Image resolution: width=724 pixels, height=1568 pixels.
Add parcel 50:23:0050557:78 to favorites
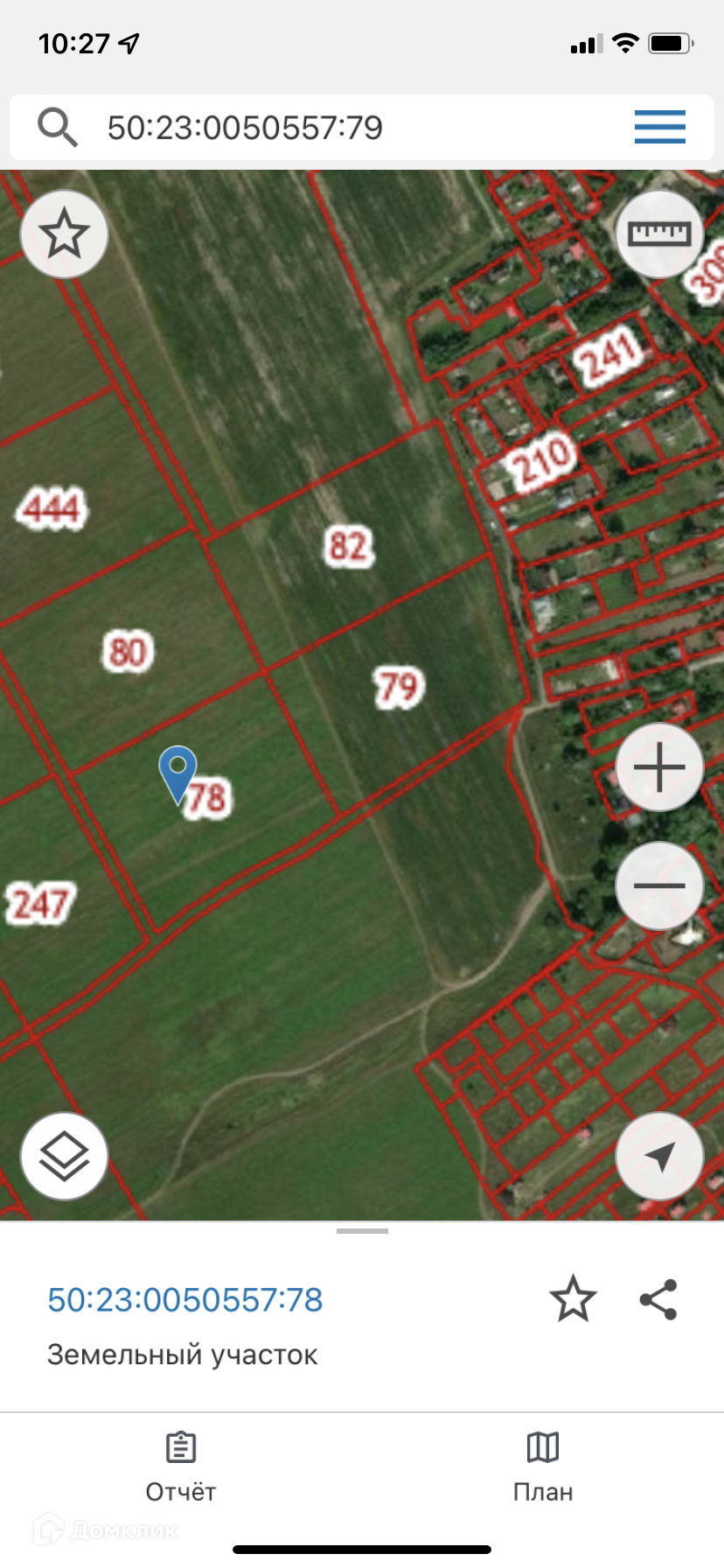pyautogui.click(x=573, y=1298)
